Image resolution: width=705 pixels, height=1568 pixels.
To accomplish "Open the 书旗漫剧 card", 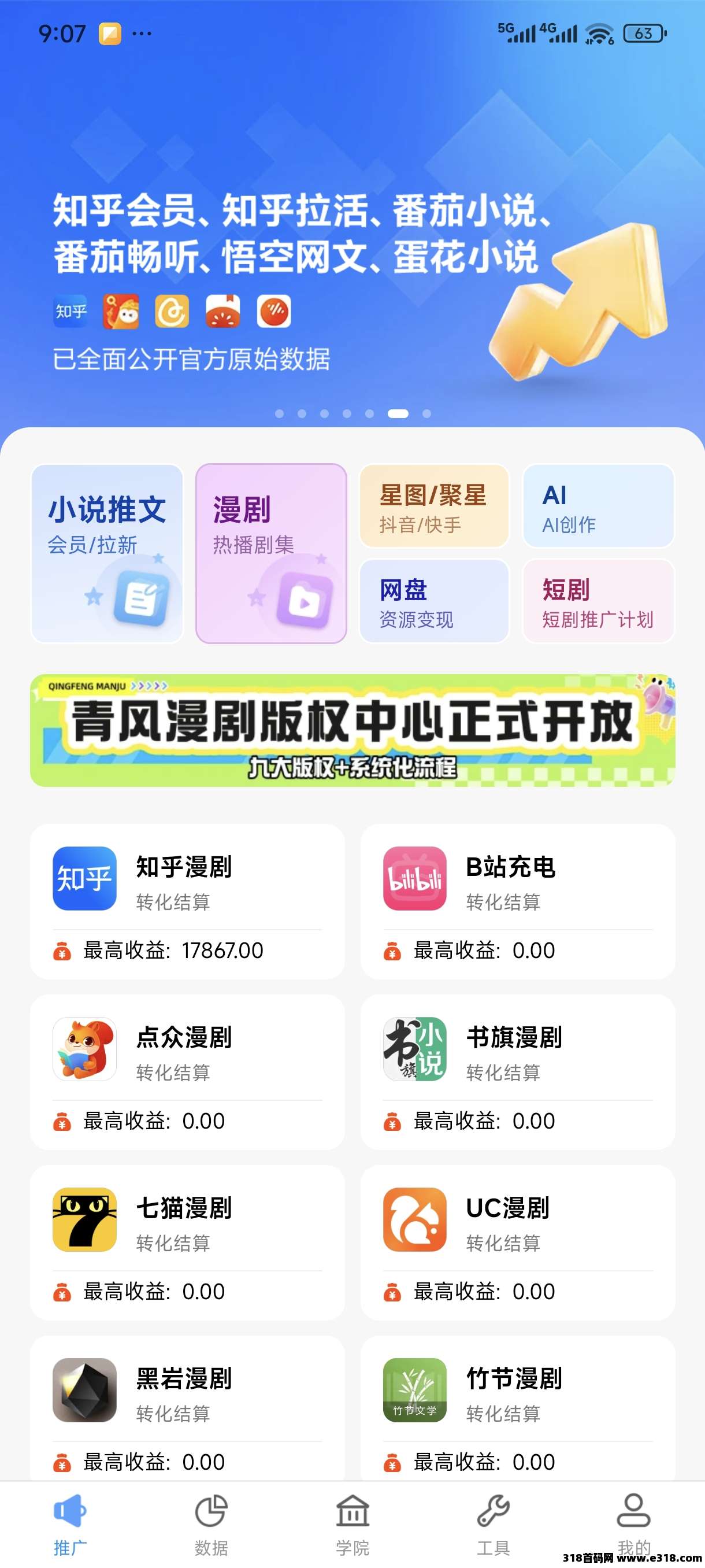I will click(x=518, y=1071).
